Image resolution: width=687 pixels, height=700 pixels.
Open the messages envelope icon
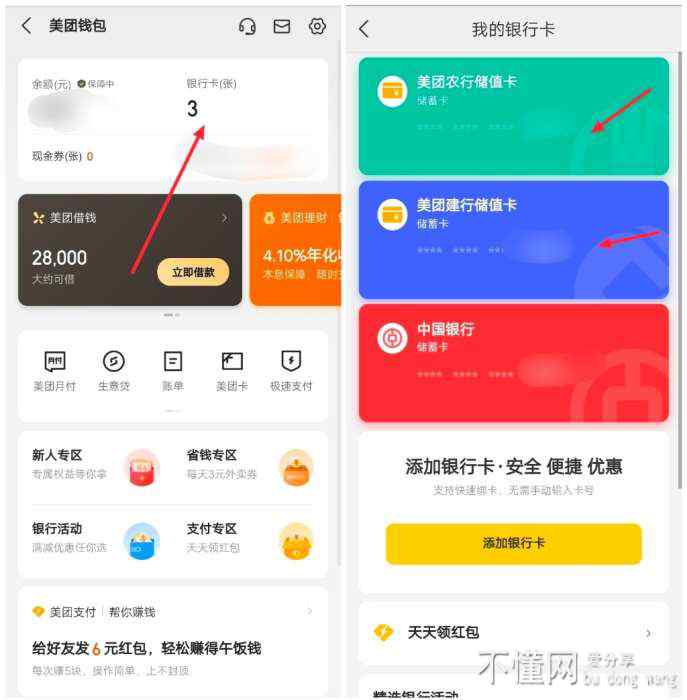point(282,27)
